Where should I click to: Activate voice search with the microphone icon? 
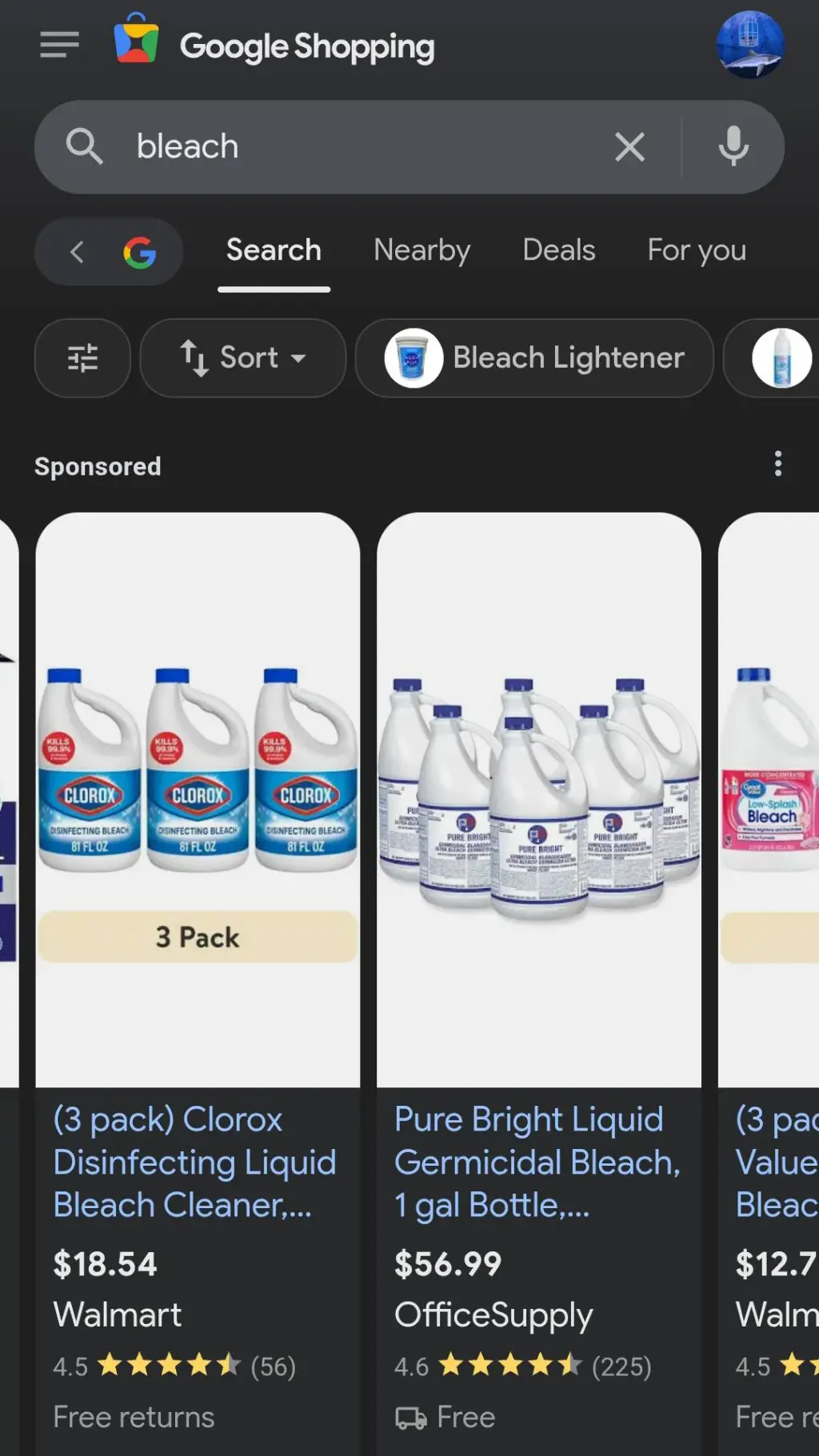733,146
